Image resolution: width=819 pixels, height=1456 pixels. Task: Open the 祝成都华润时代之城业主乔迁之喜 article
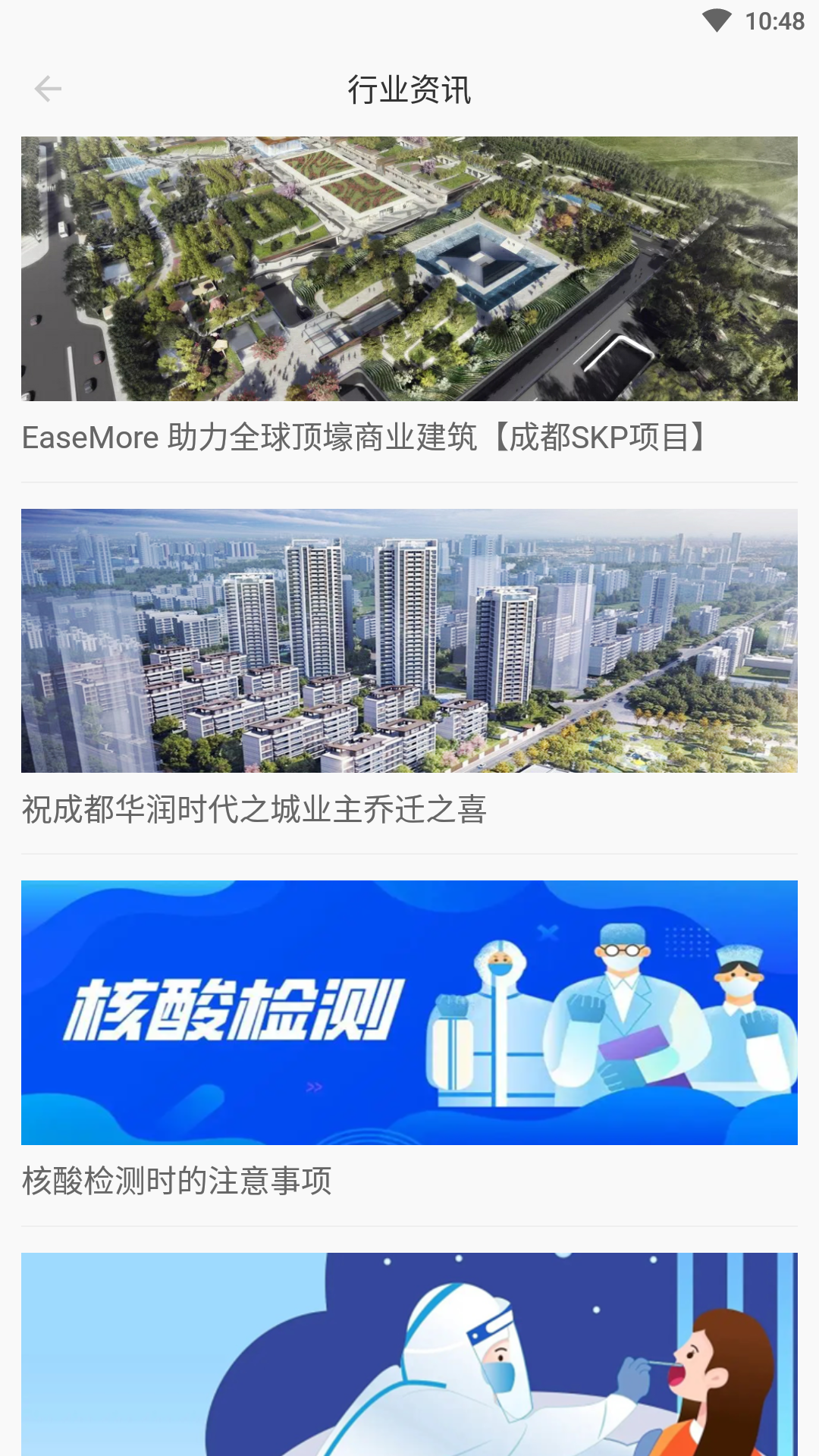(x=409, y=667)
